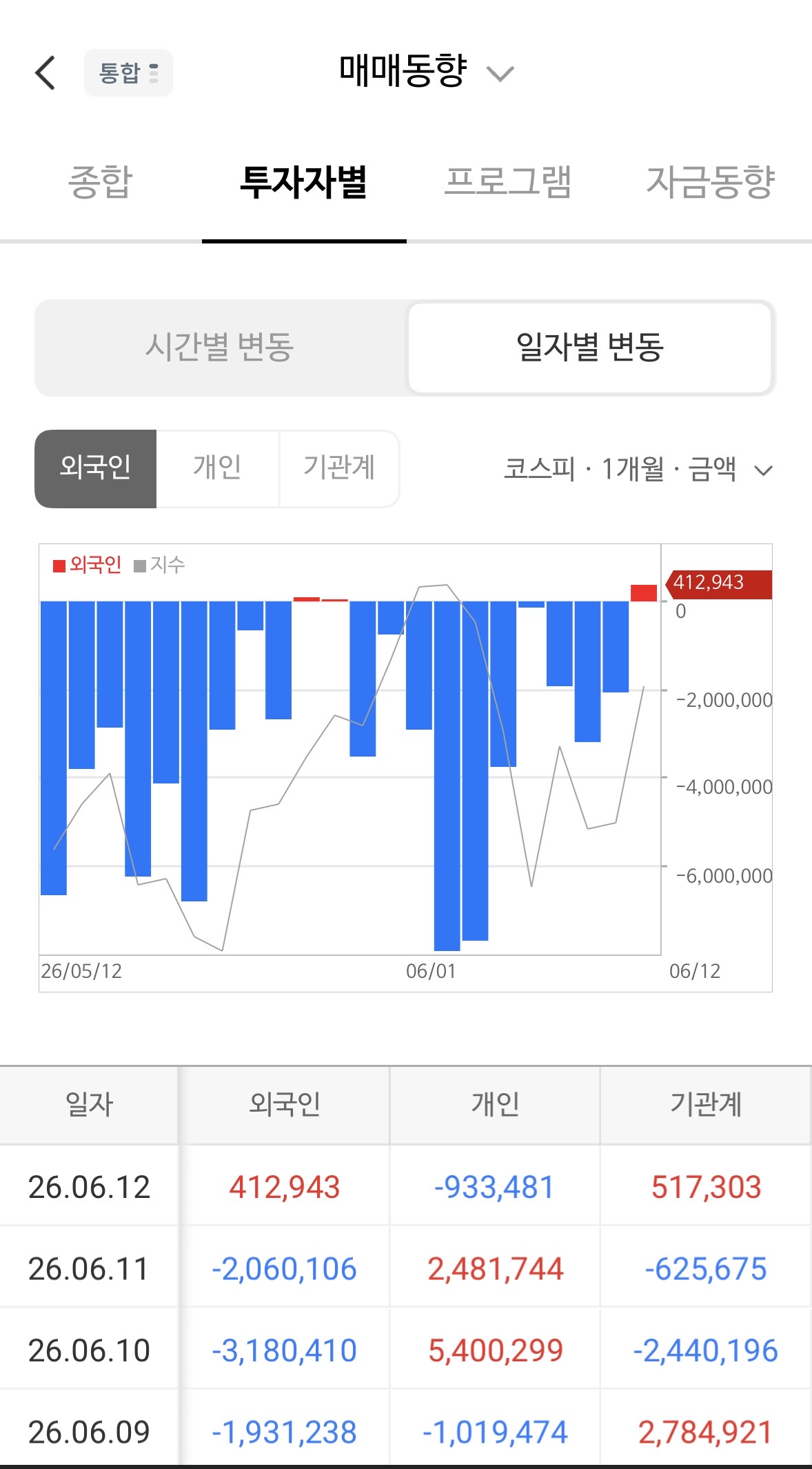This screenshot has height=1469, width=812.
Task: Show 시간별 변동 view
Action: (220, 348)
